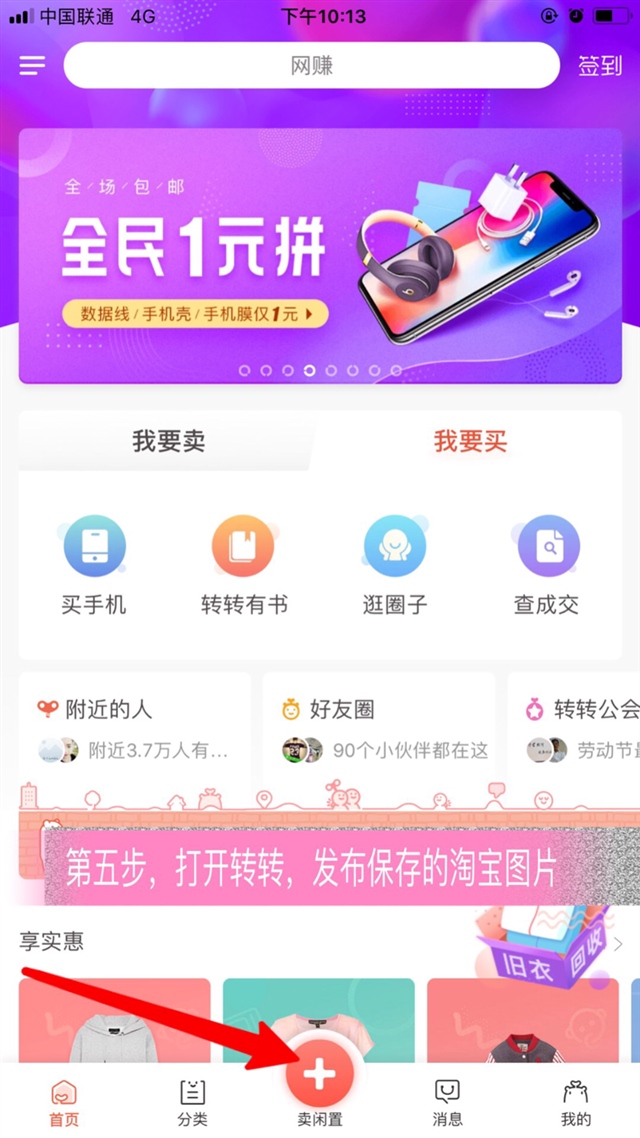Switch to the 我要卖 tab
Viewport: 640px width, 1138px height.
168,441
